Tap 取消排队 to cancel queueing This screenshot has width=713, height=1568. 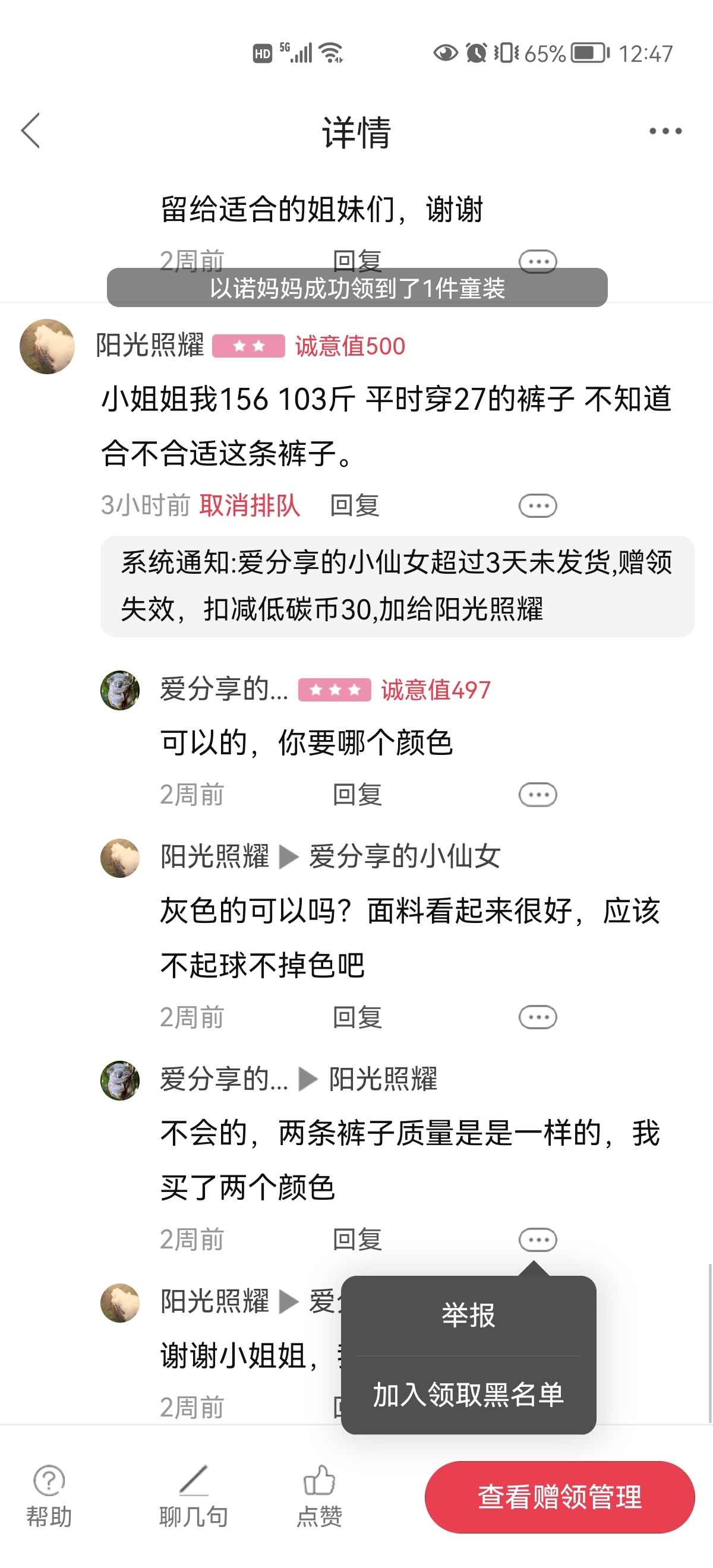(250, 505)
